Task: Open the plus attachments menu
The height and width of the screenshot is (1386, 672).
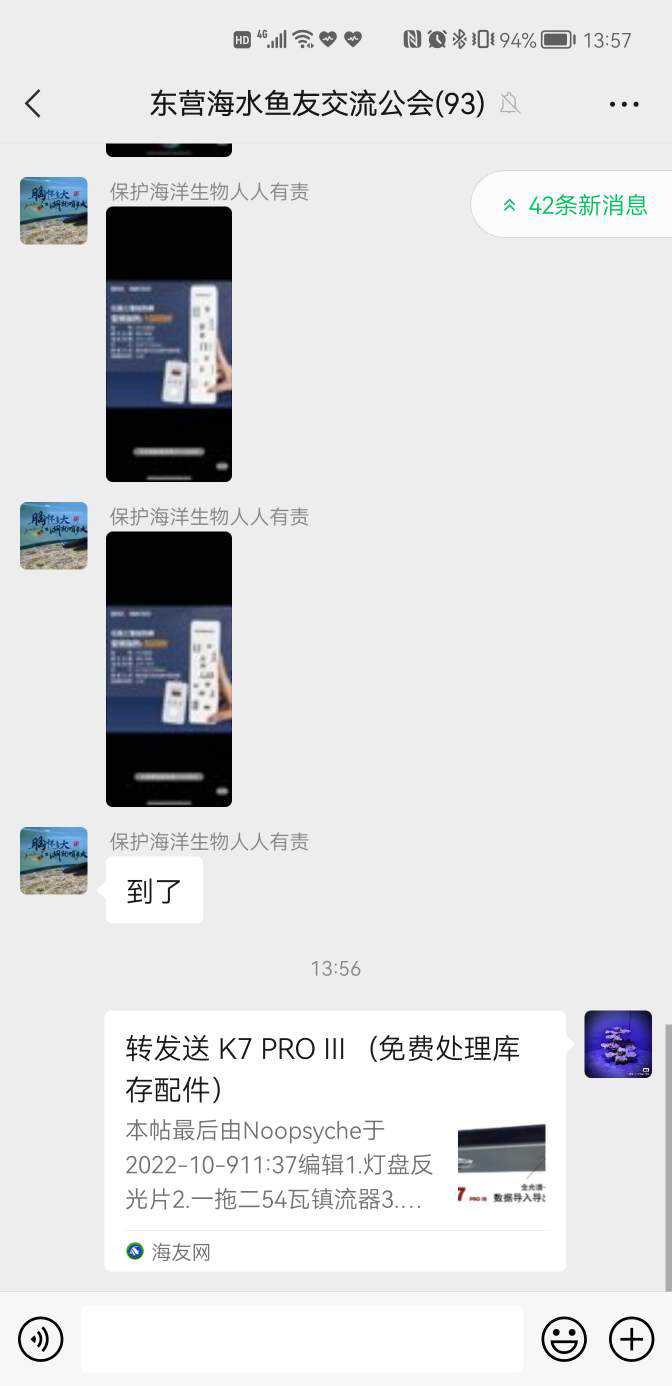Action: [x=631, y=1339]
